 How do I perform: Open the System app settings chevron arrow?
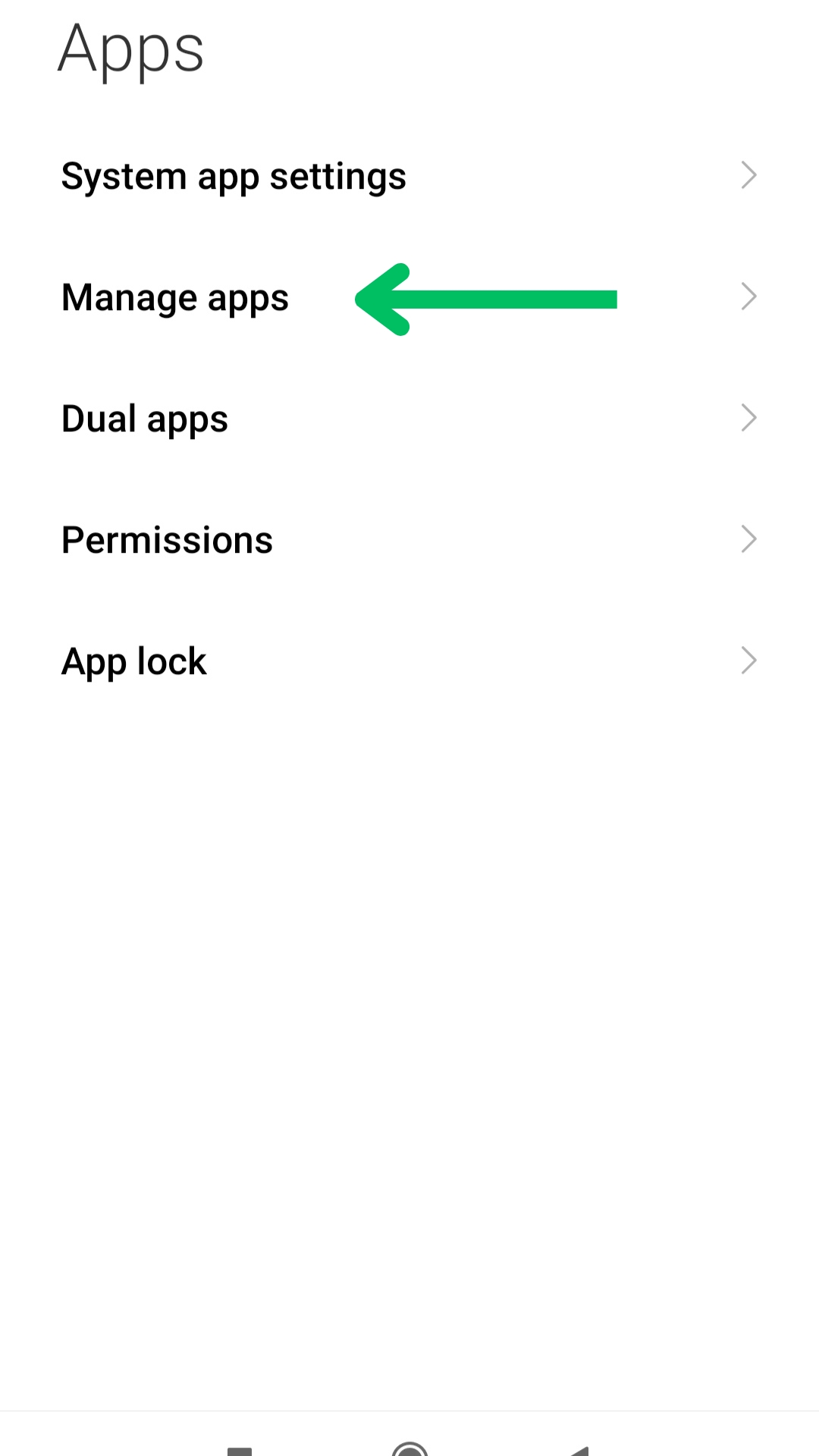pos(749,175)
